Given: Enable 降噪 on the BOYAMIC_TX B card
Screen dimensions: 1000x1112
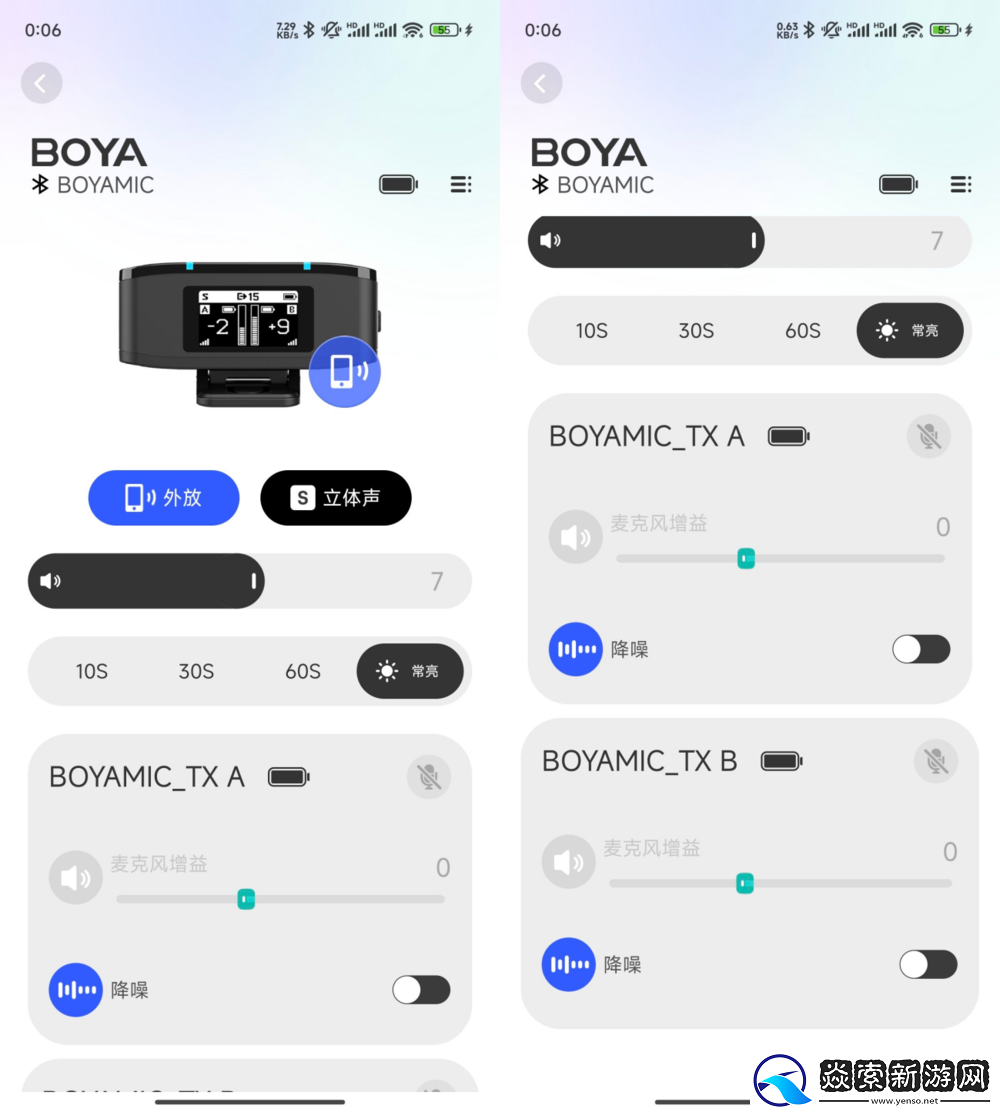Looking at the screenshot, I should (928, 964).
